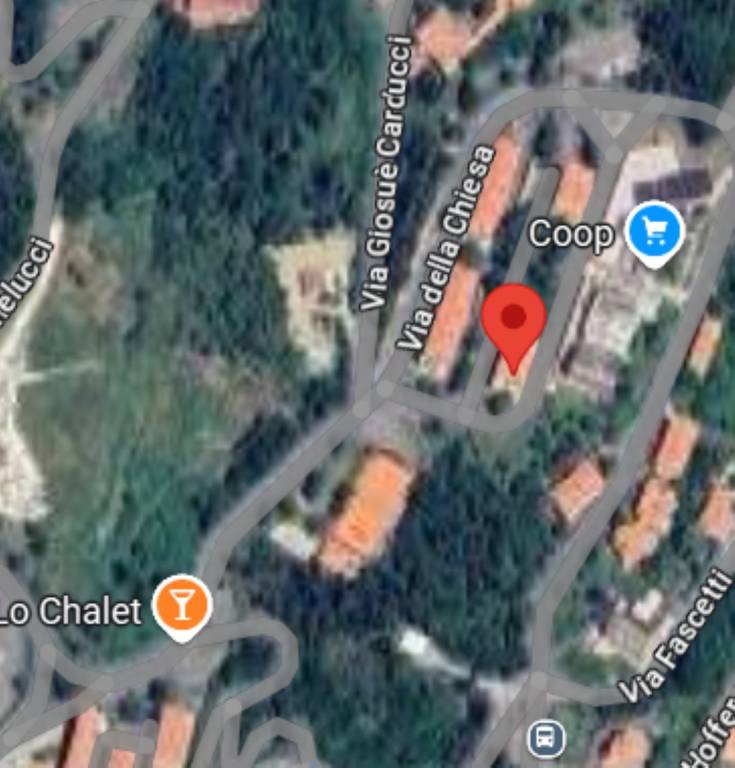This screenshot has height=768, width=735.
Task: Tap the red dropped location pin
Action: point(513,320)
